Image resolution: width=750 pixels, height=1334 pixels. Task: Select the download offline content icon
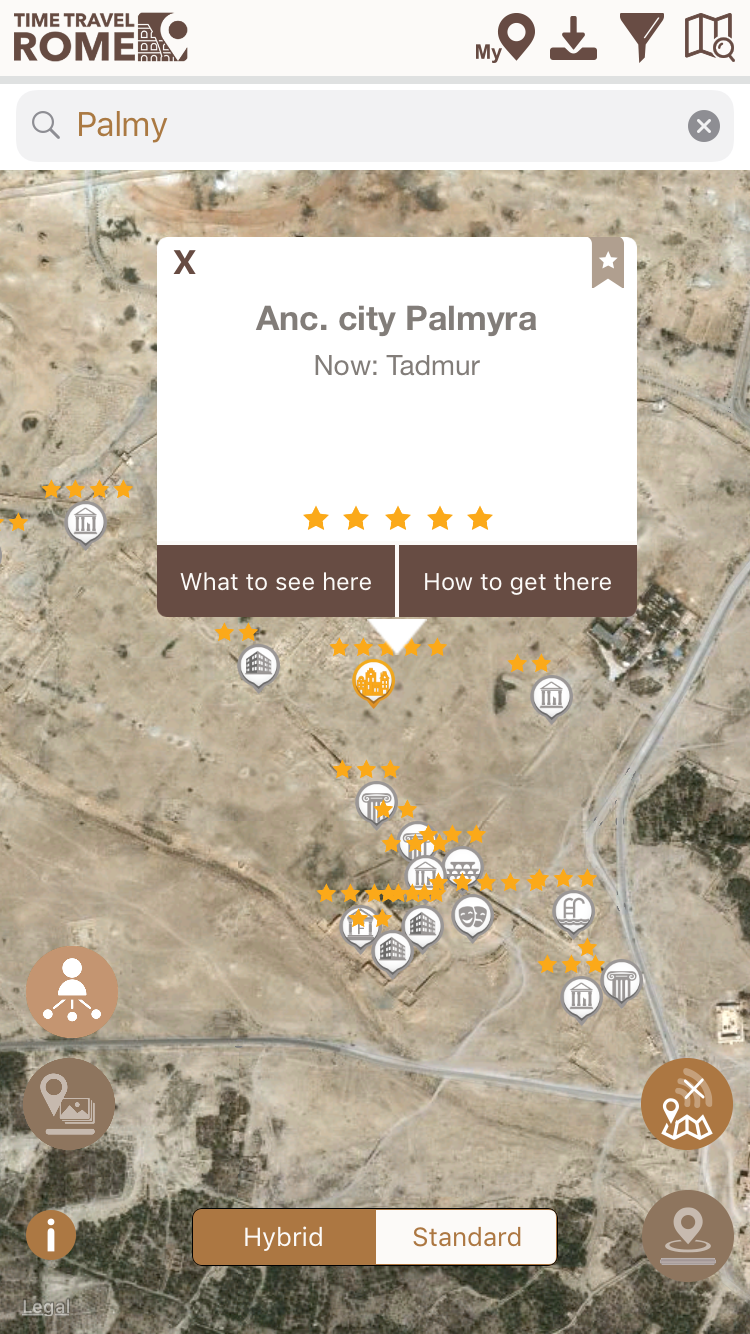point(573,37)
